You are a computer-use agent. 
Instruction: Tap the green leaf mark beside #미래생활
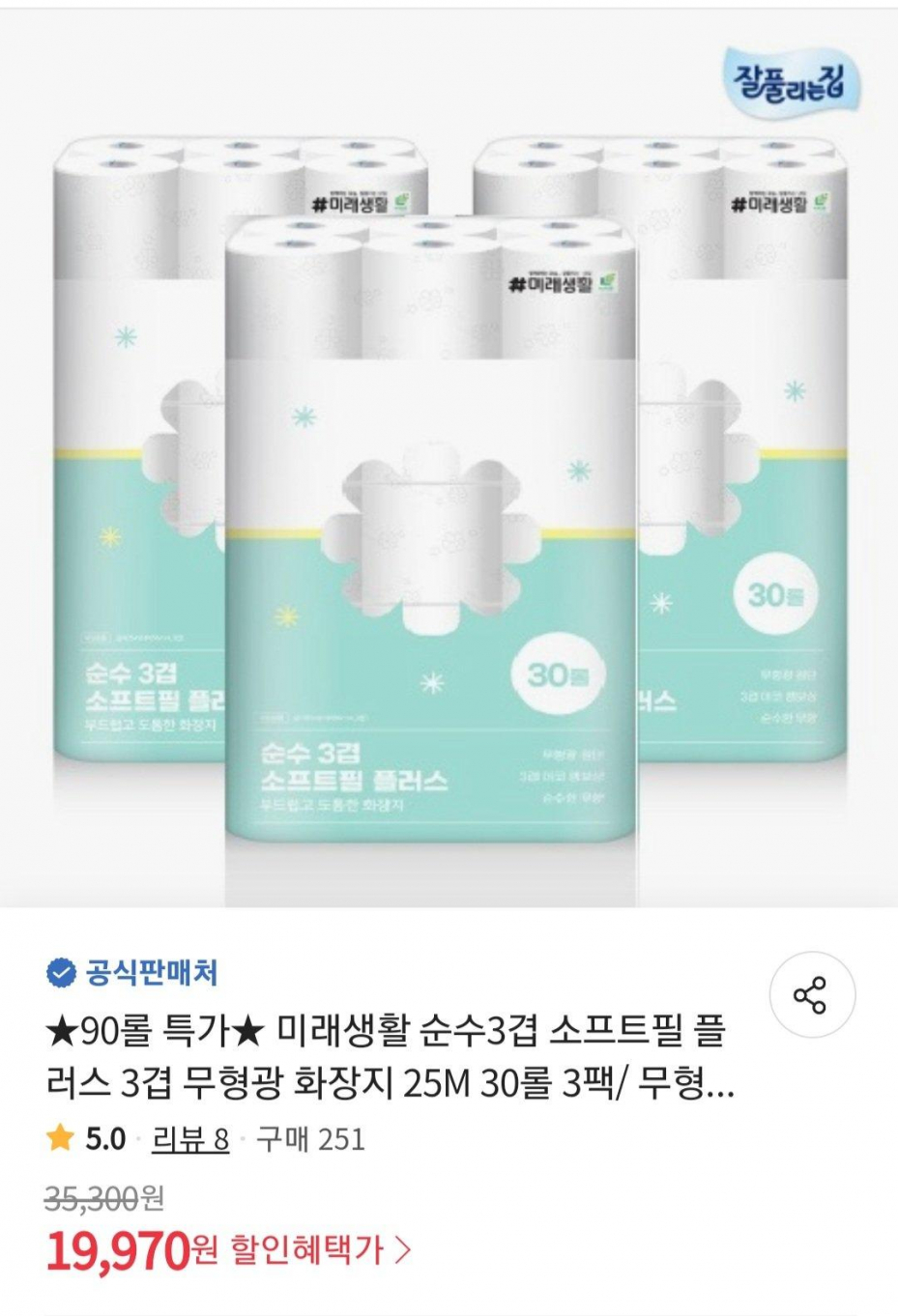click(x=610, y=278)
